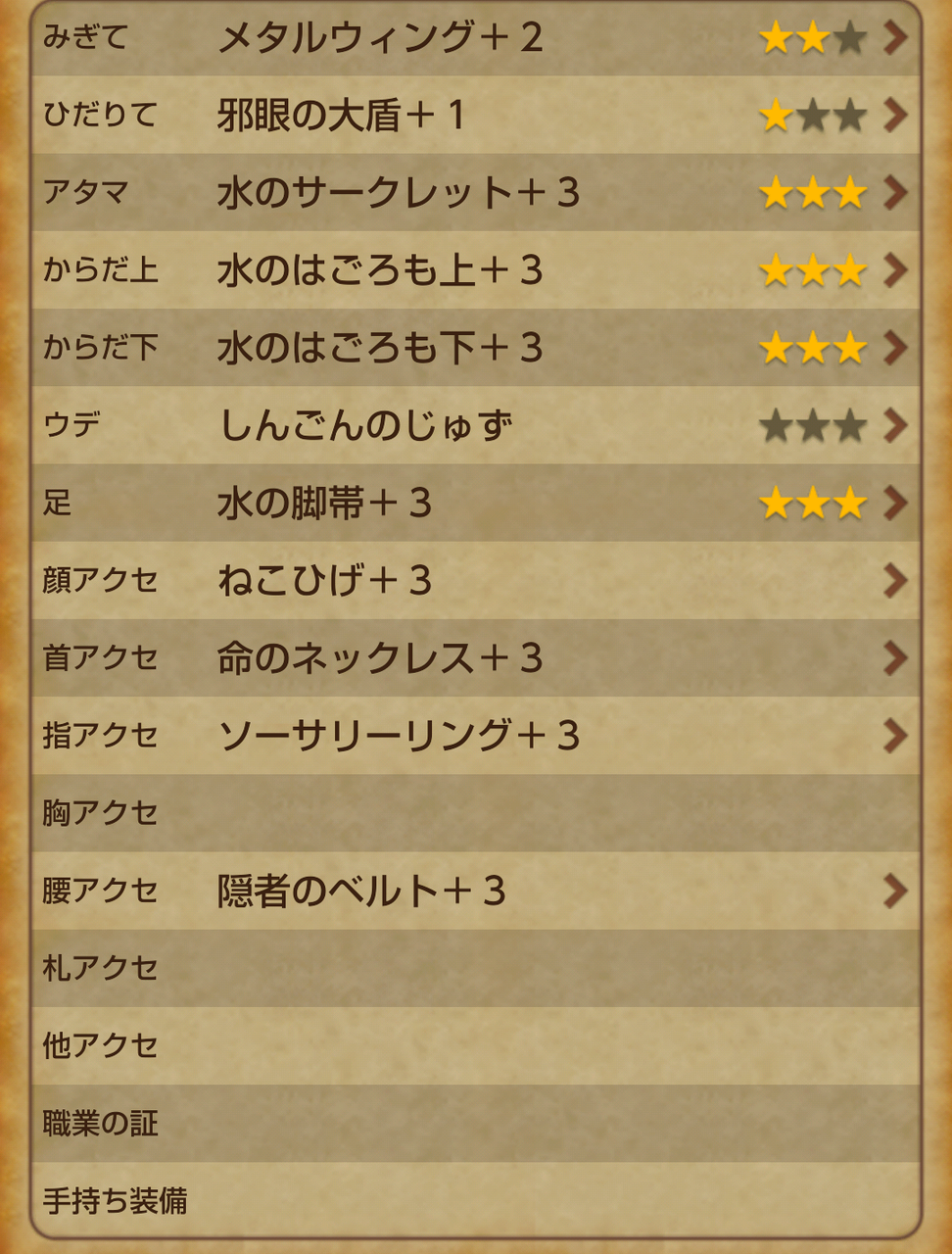Screen dimensions: 952x1254
Task: Select the three stars on 水のサークレット＋３
Action: [x=814, y=193]
